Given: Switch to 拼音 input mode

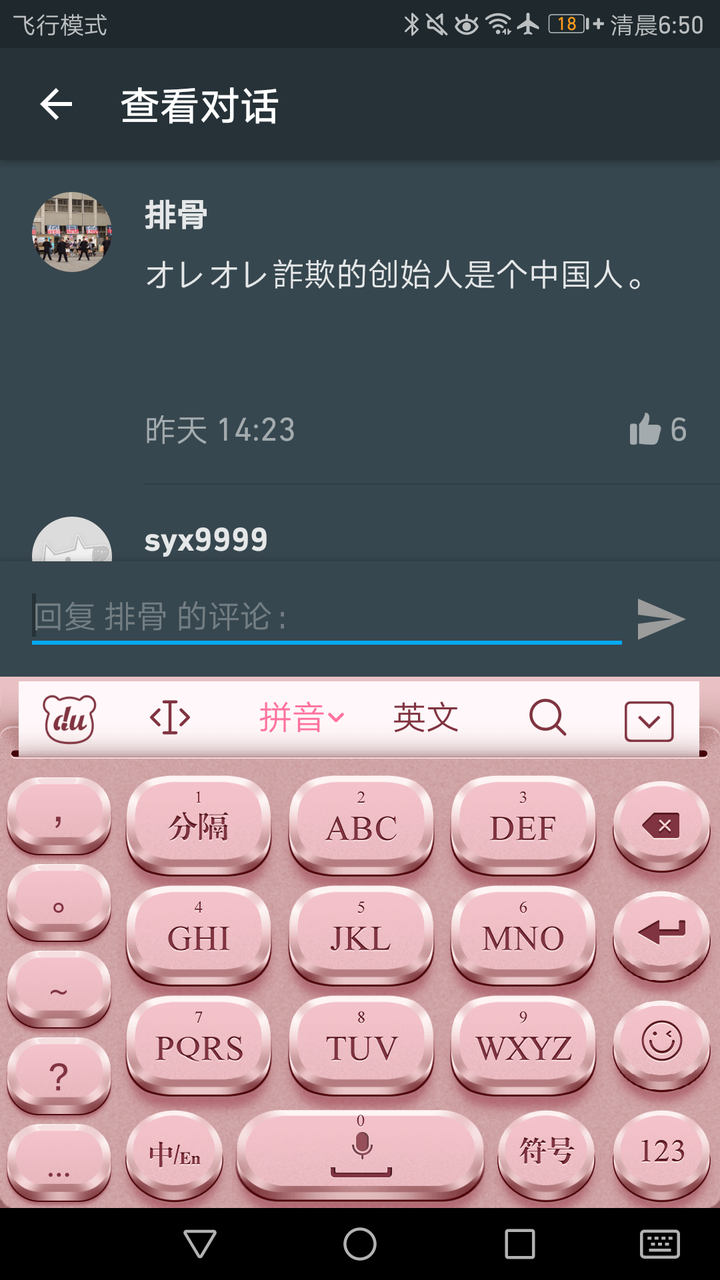Looking at the screenshot, I should tap(290, 718).
